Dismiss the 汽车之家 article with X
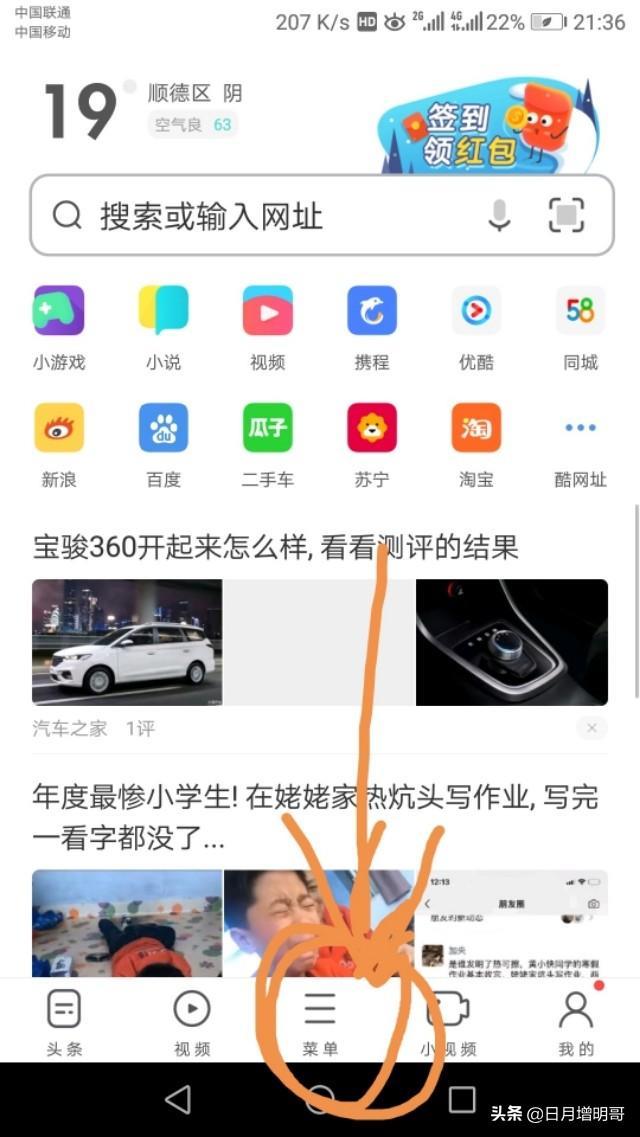The height and width of the screenshot is (1137, 640). pyautogui.click(x=591, y=728)
